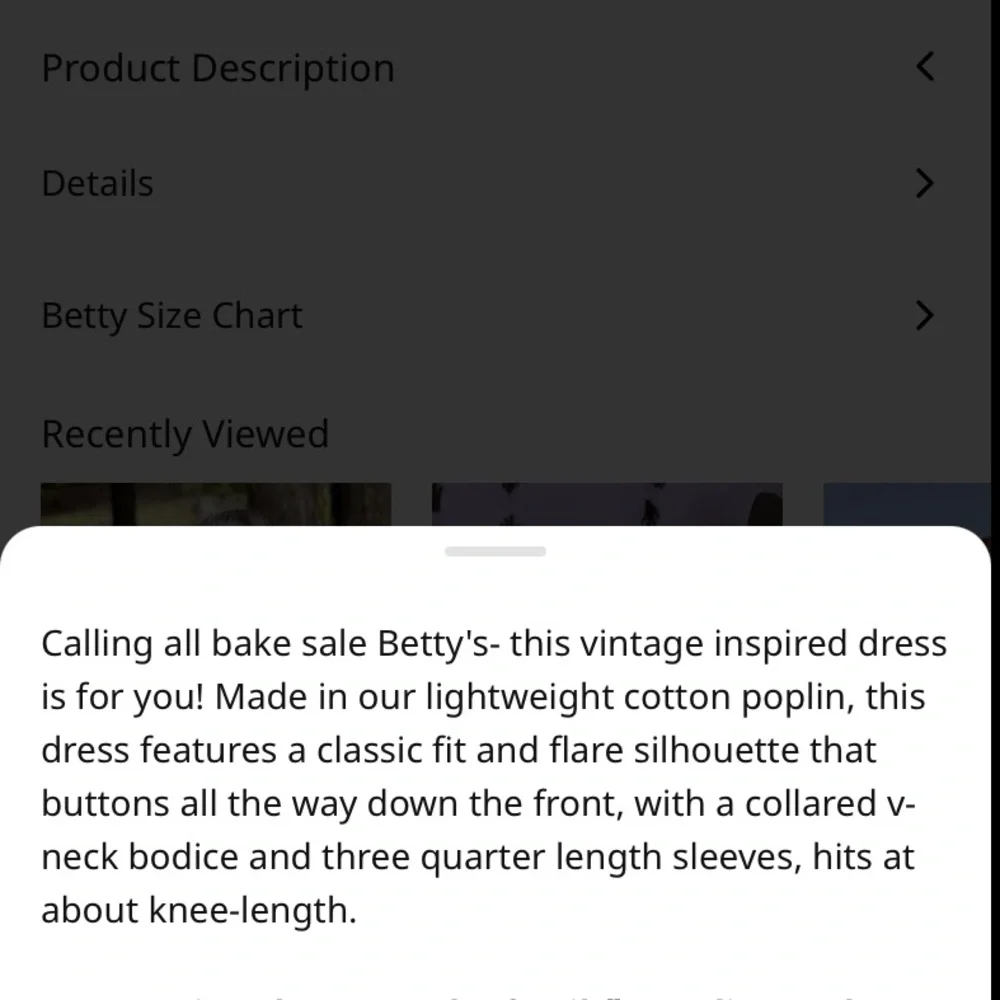Open the Betty Size Chart

(925, 316)
